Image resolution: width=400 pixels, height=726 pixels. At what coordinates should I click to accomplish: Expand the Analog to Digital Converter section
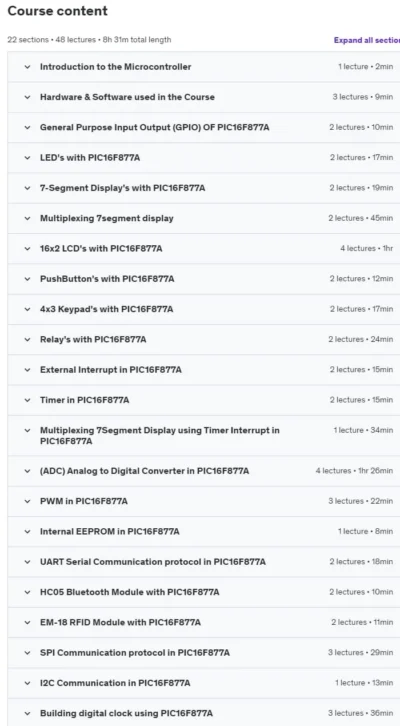(204, 471)
